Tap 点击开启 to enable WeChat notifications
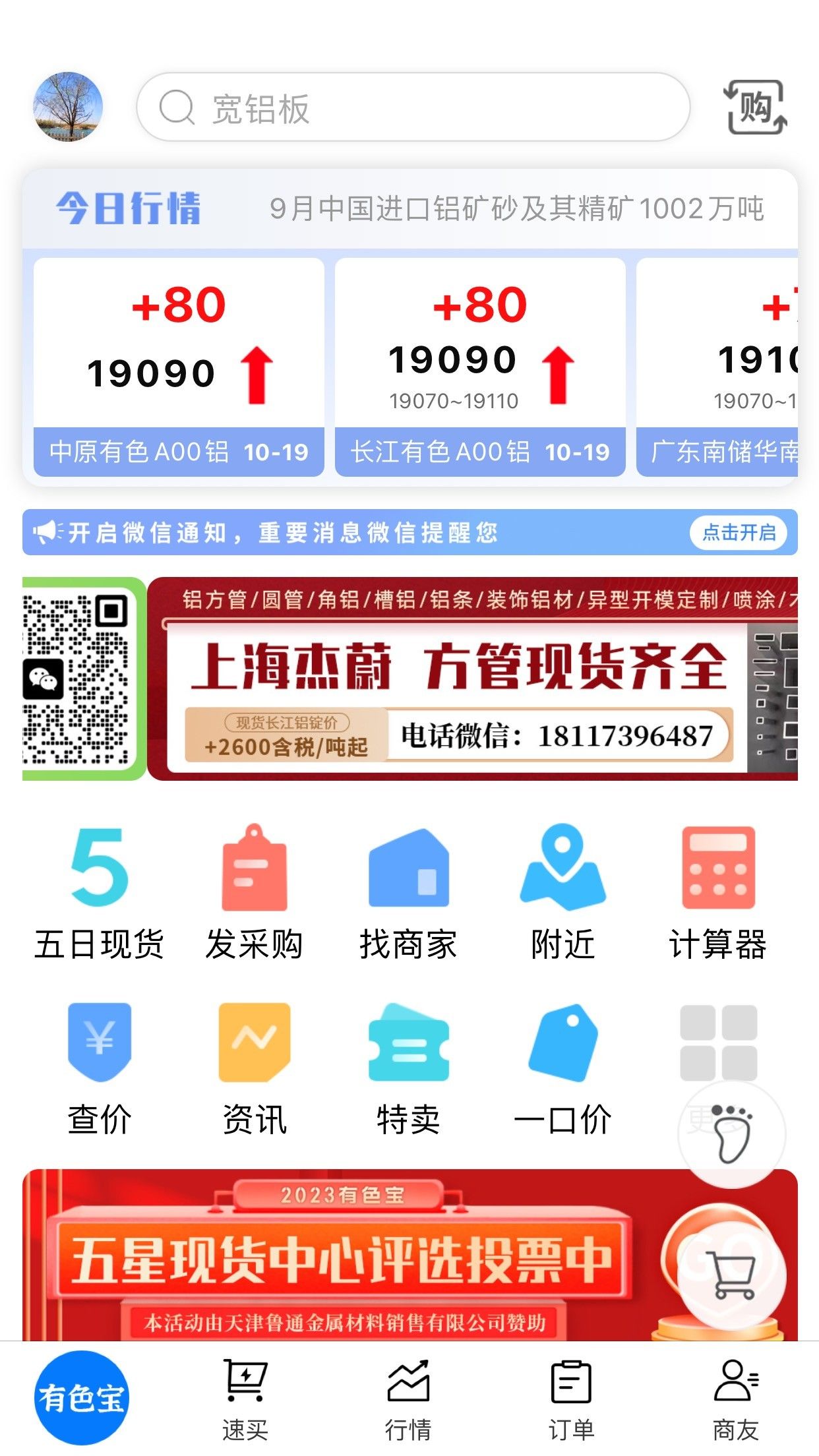The width and height of the screenshot is (819, 1456). click(739, 532)
